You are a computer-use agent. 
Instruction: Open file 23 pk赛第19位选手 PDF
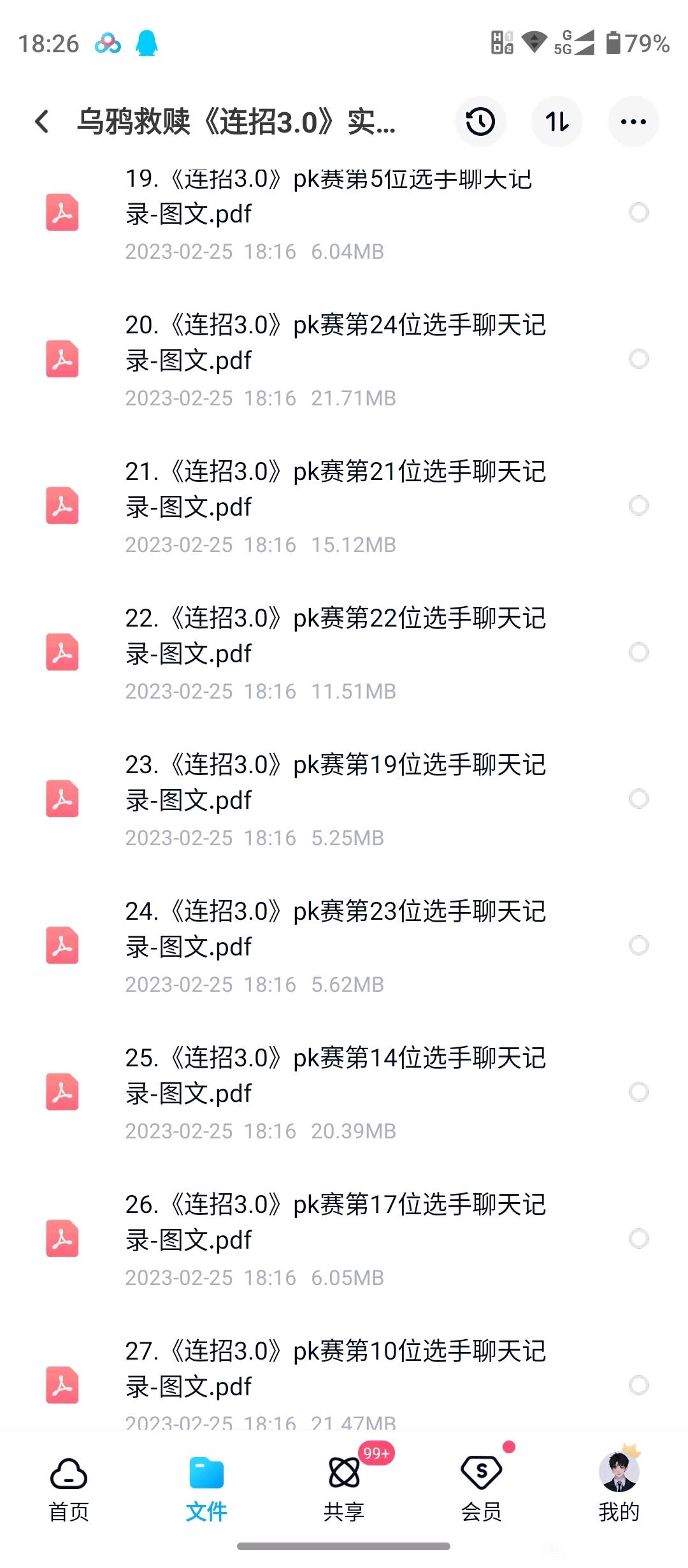pyautogui.click(x=334, y=782)
